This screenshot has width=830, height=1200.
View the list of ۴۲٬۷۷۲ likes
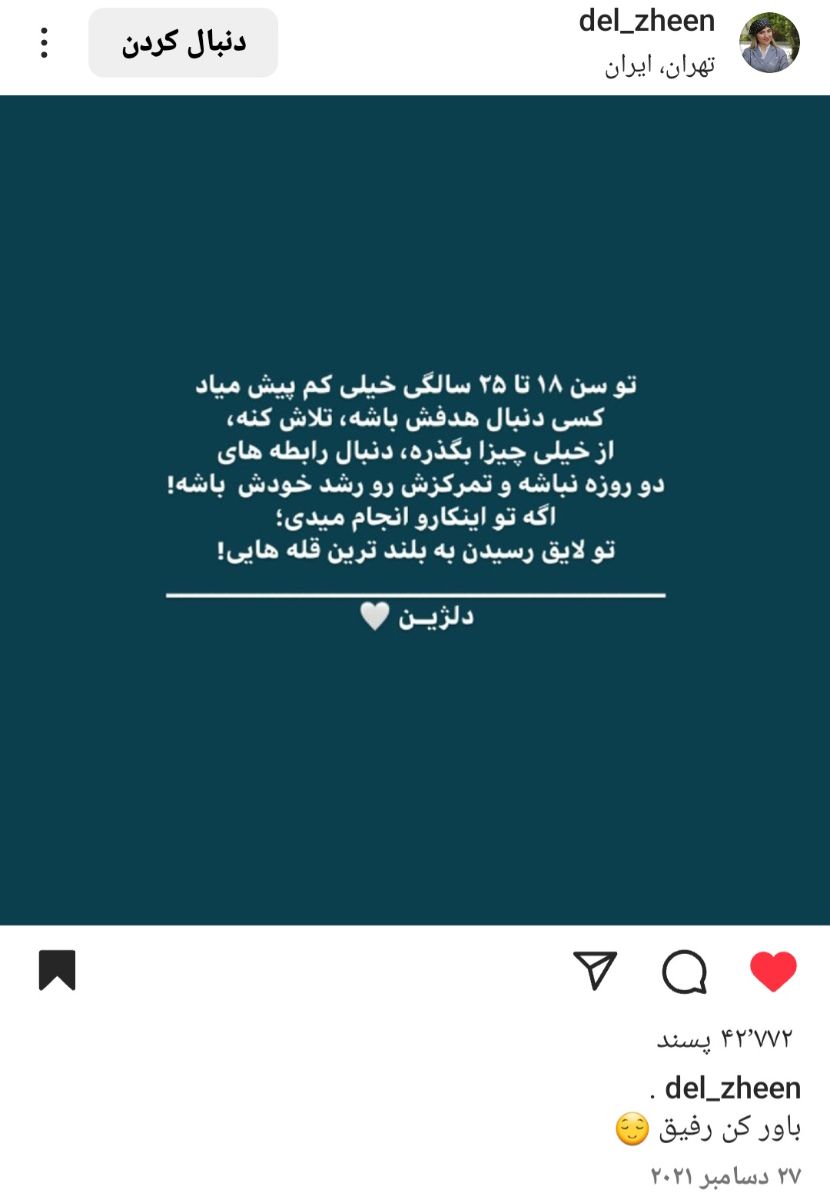(x=724, y=1039)
